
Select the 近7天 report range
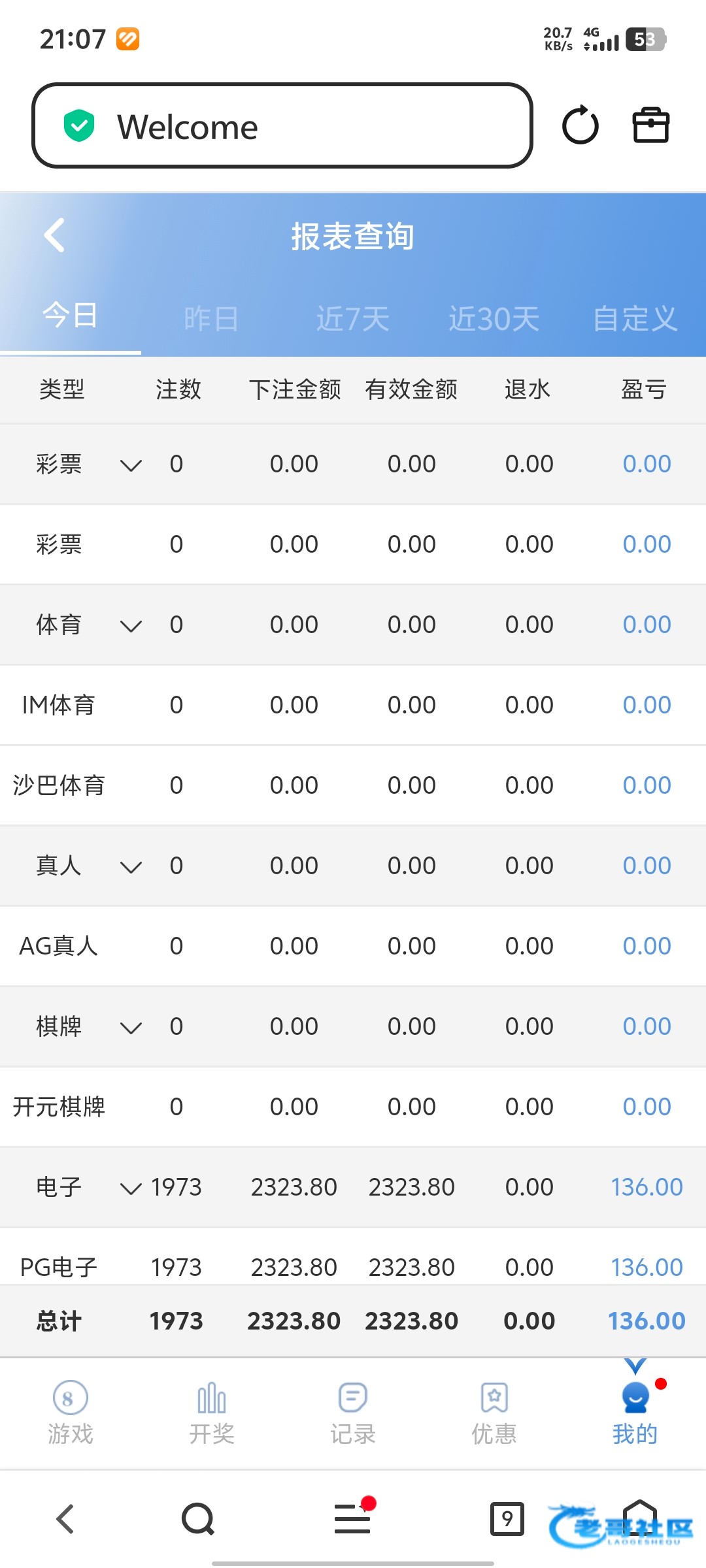352,319
